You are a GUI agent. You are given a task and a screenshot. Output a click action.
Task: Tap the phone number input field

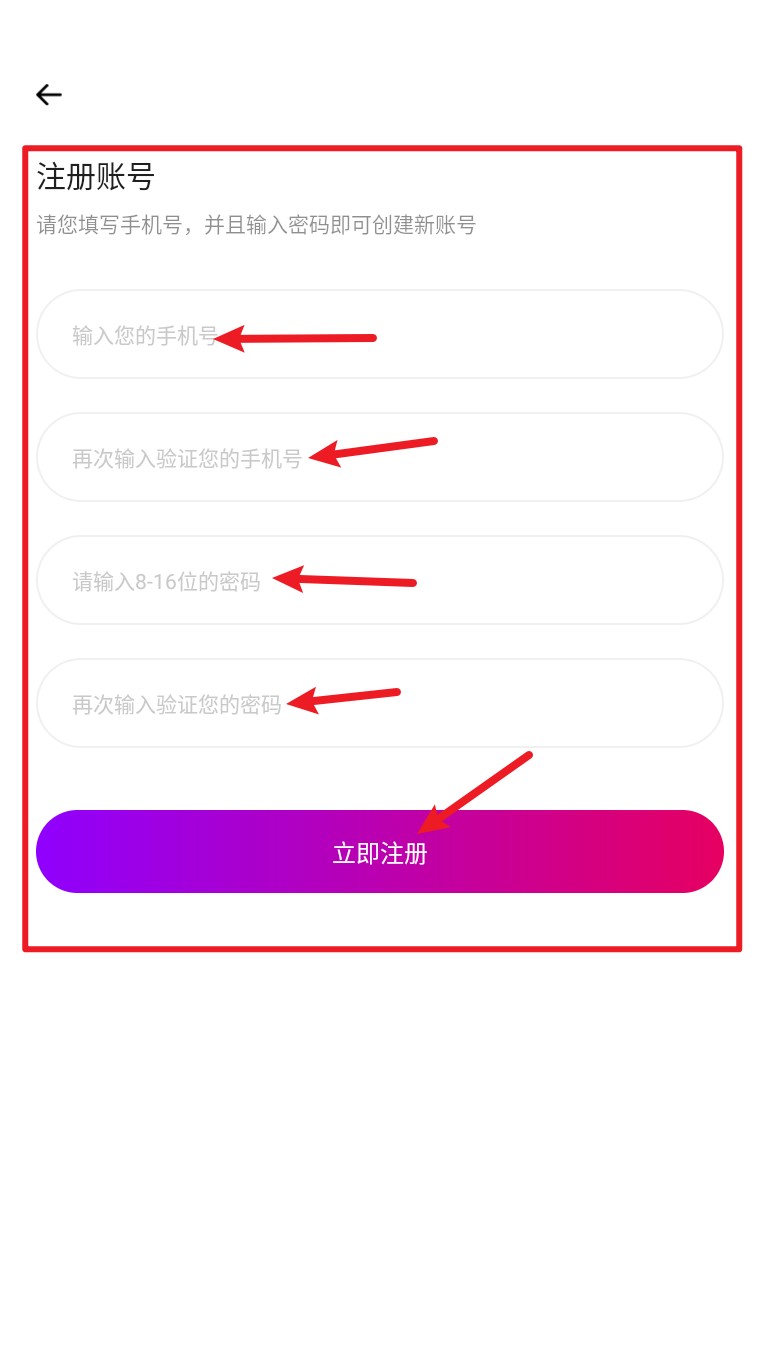coord(380,334)
